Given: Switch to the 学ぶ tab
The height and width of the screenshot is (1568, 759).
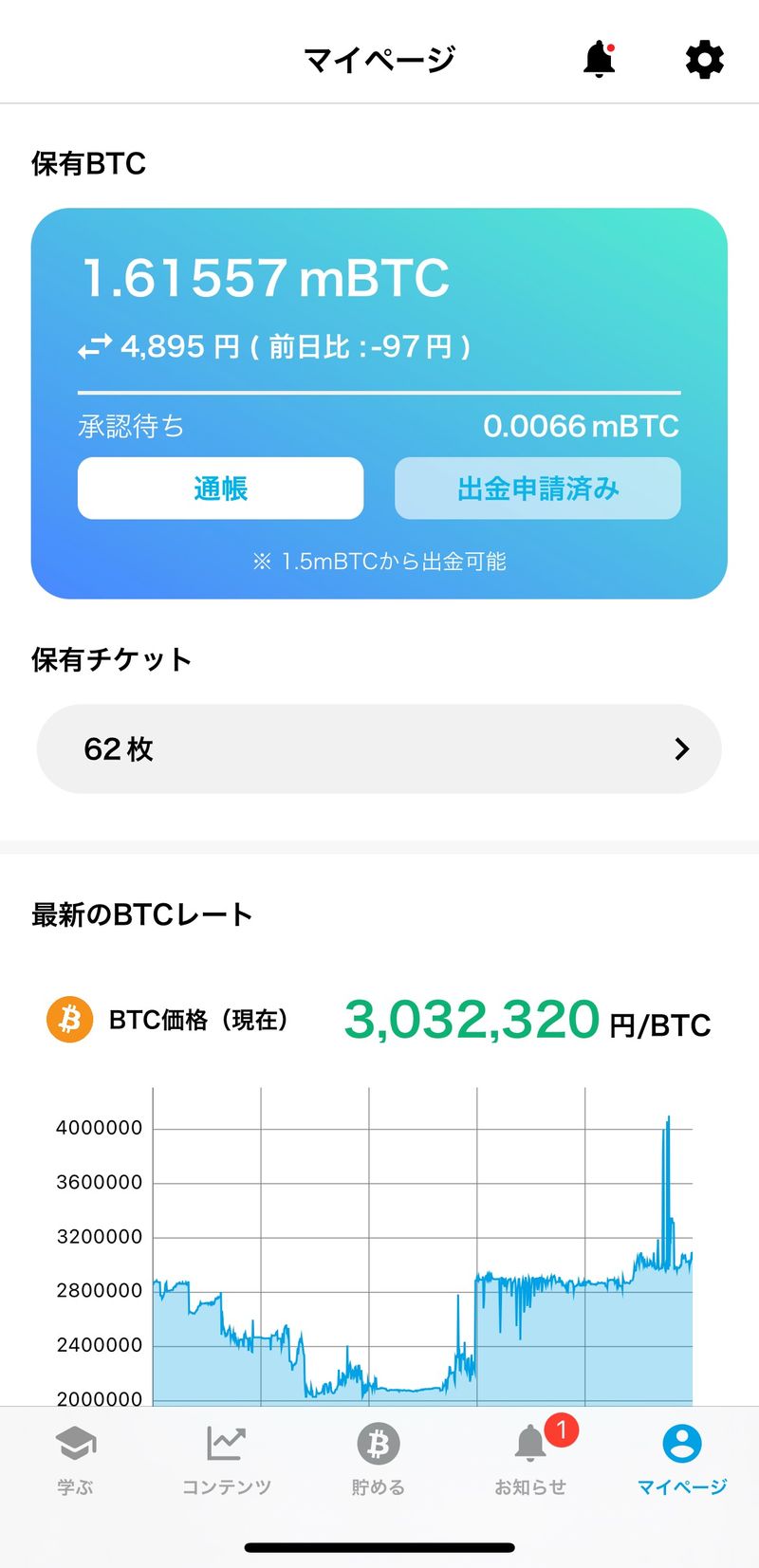Looking at the screenshot, I should (x=76, y=1458).
